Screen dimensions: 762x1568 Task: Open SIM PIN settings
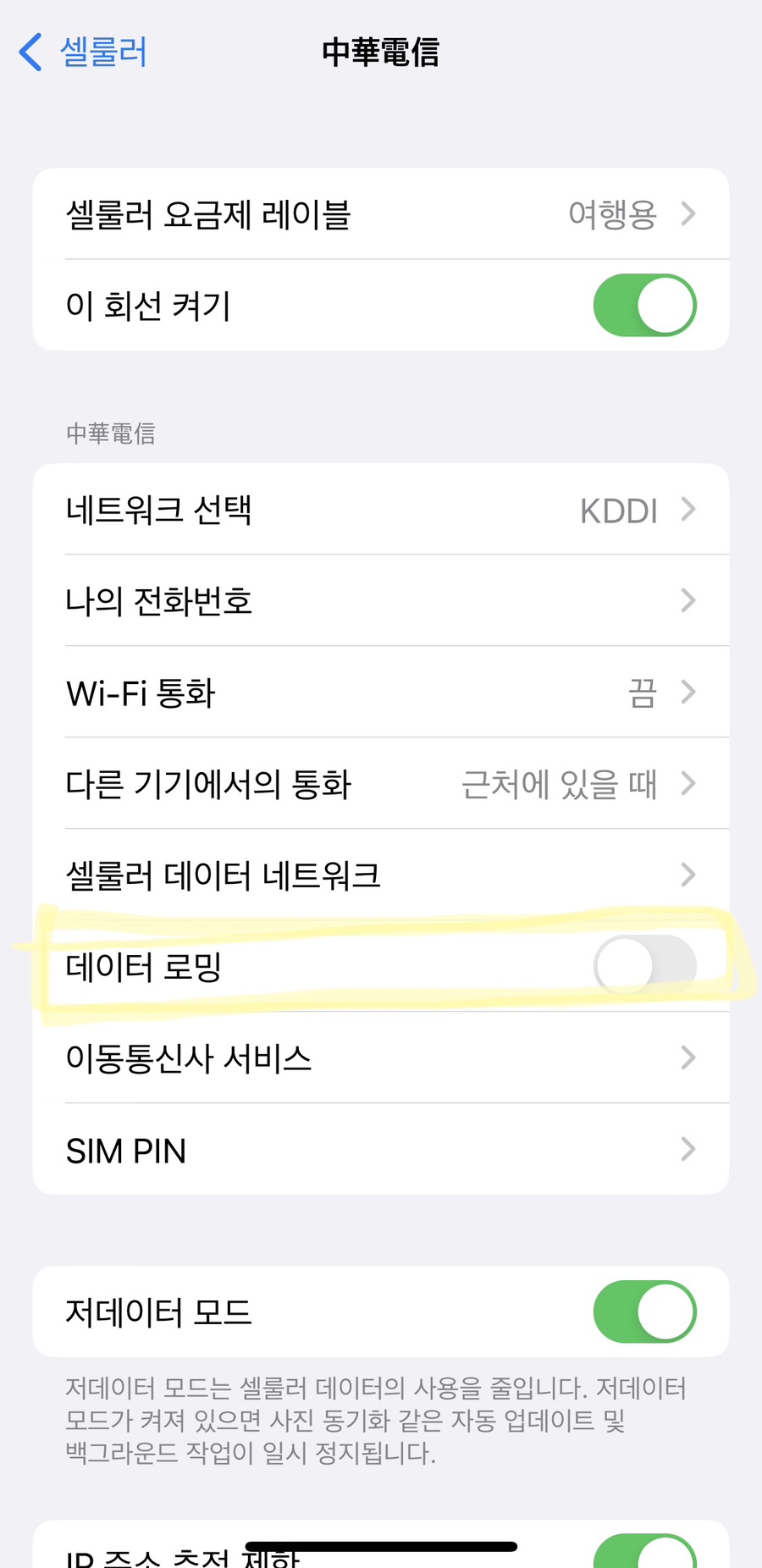click(x=381, y=1150)
